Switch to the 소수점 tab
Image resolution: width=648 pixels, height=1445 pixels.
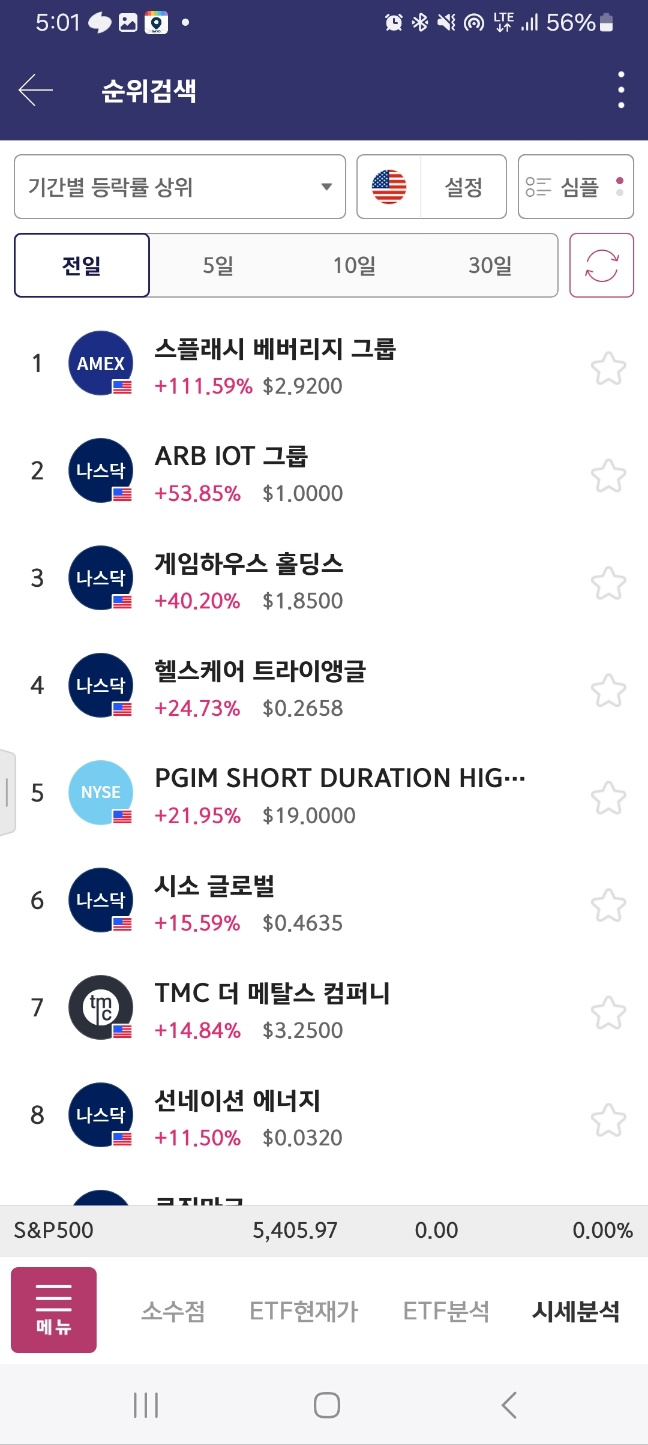click(x=173, y=1311)
